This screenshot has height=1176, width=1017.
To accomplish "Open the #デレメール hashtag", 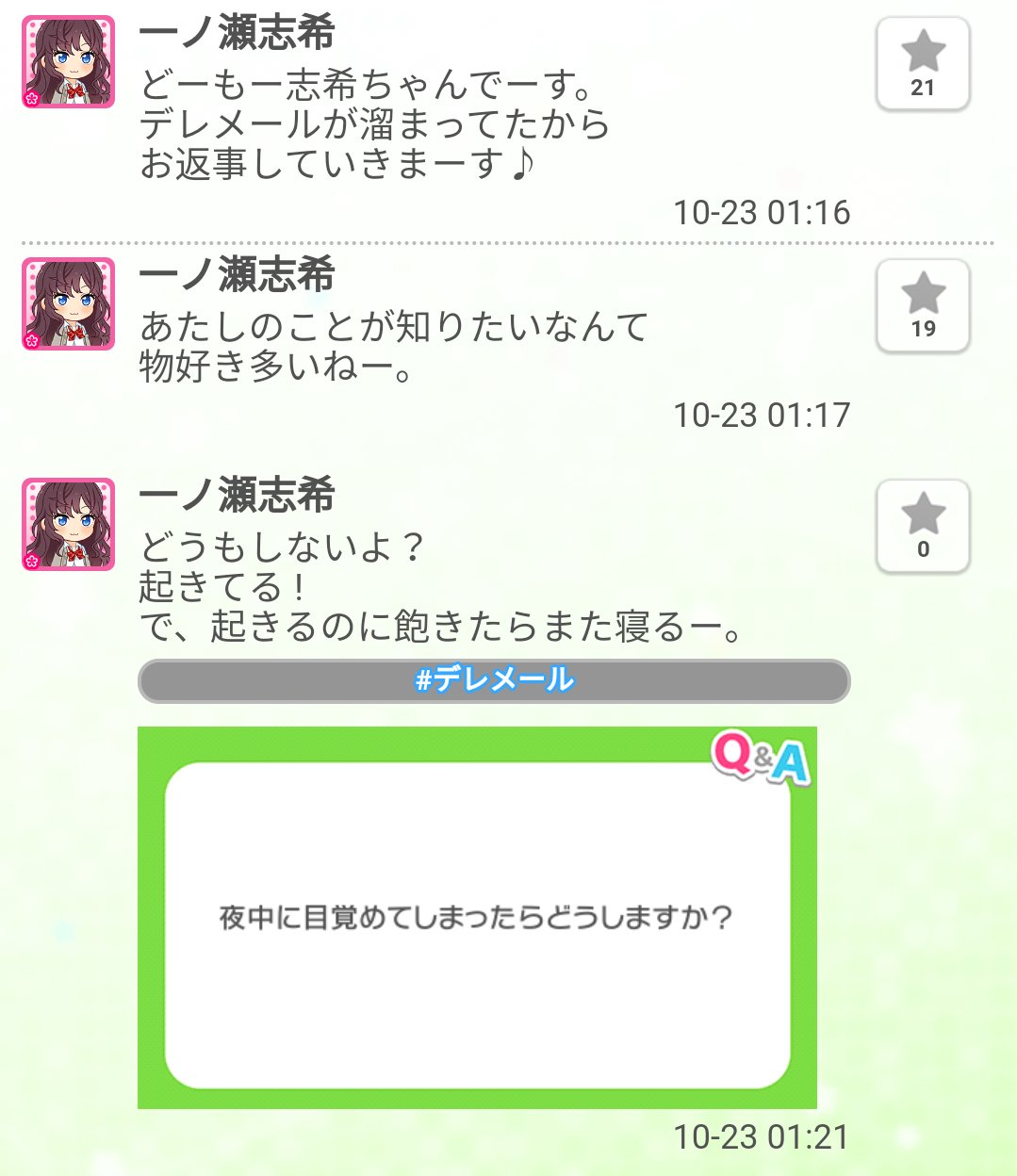I will (x=494, y=680).
